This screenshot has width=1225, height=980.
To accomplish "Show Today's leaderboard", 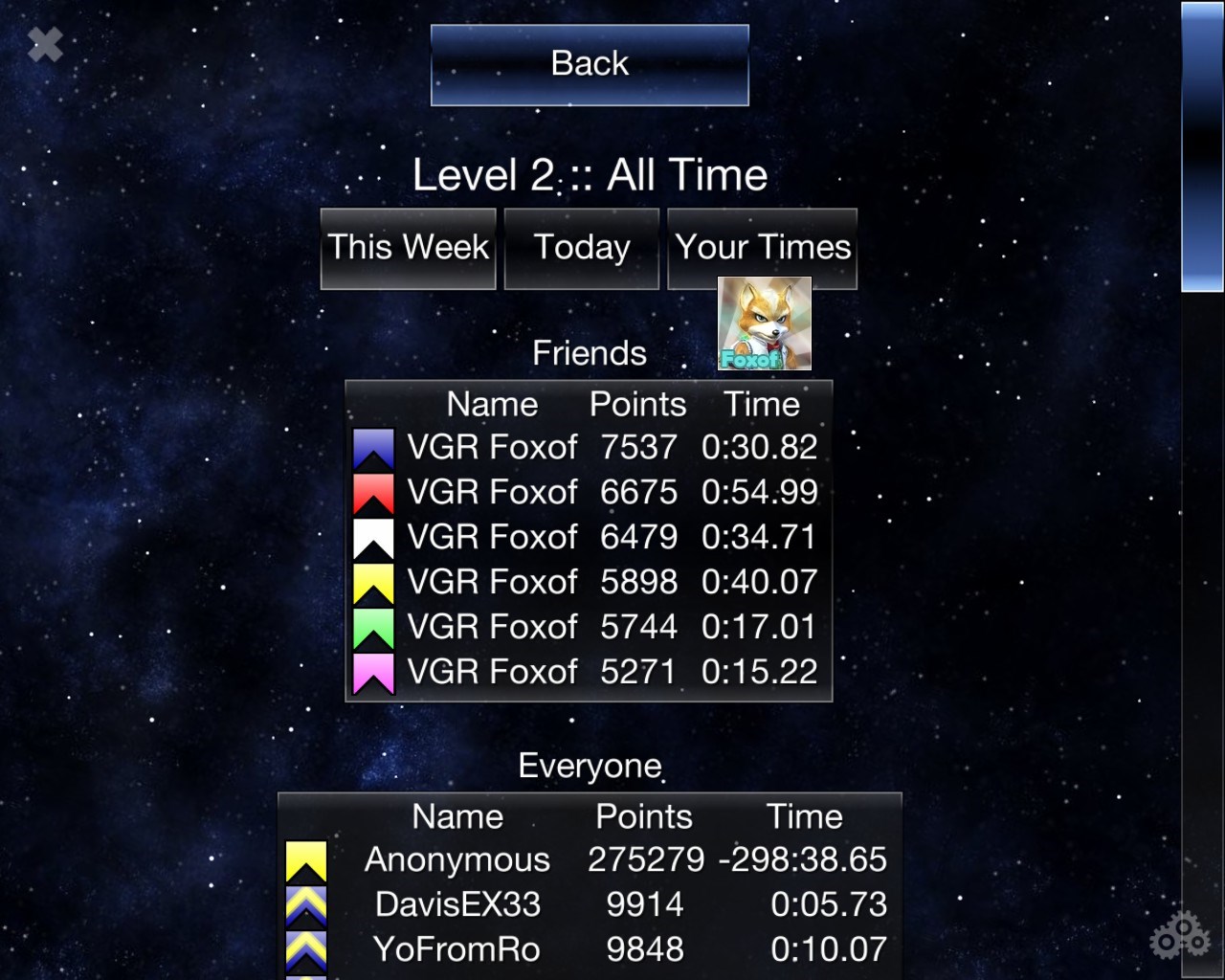I will (x=581, y=248).
